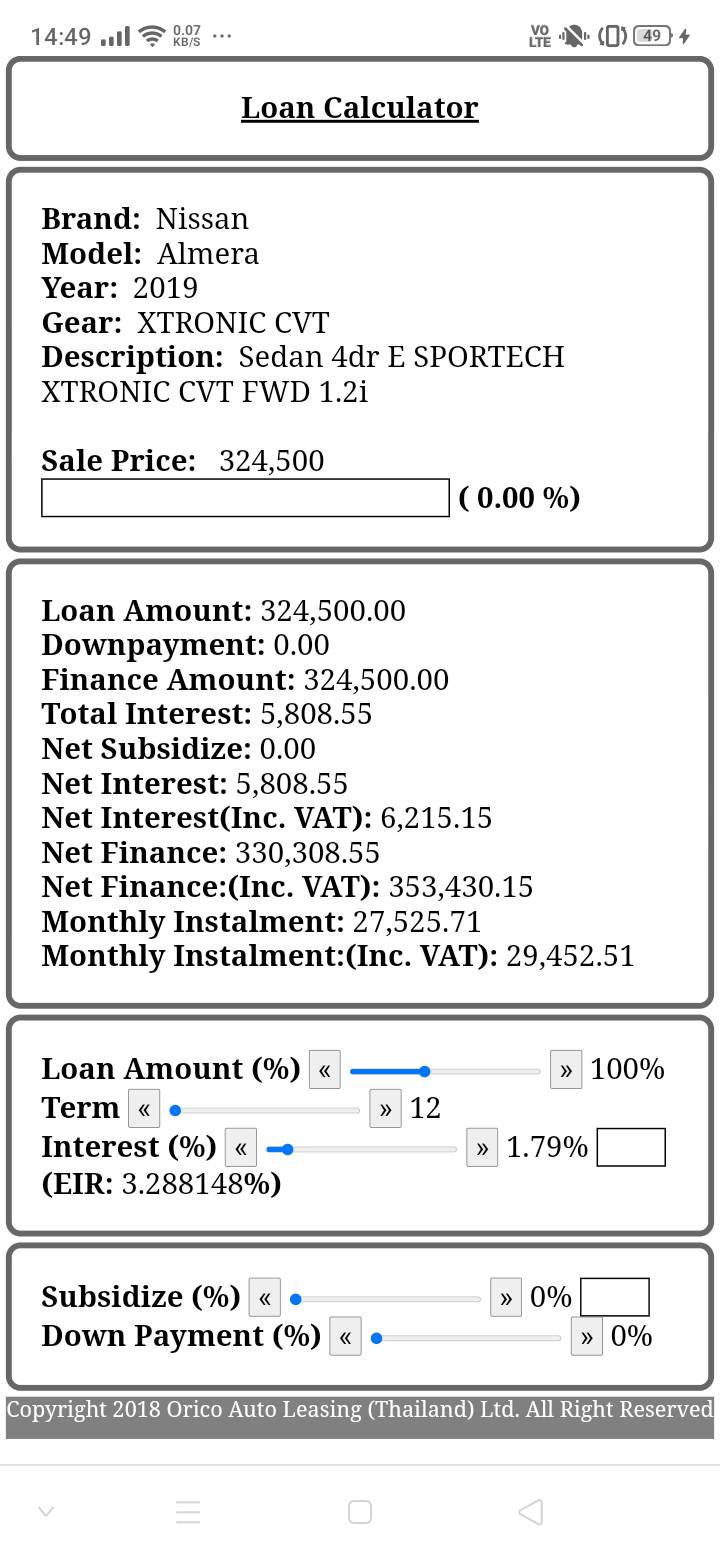The width and height of the screenshot is (720, 1560).
Task: Decrease Loan Amount percentage with left arrow
Action: [325, 1070]
